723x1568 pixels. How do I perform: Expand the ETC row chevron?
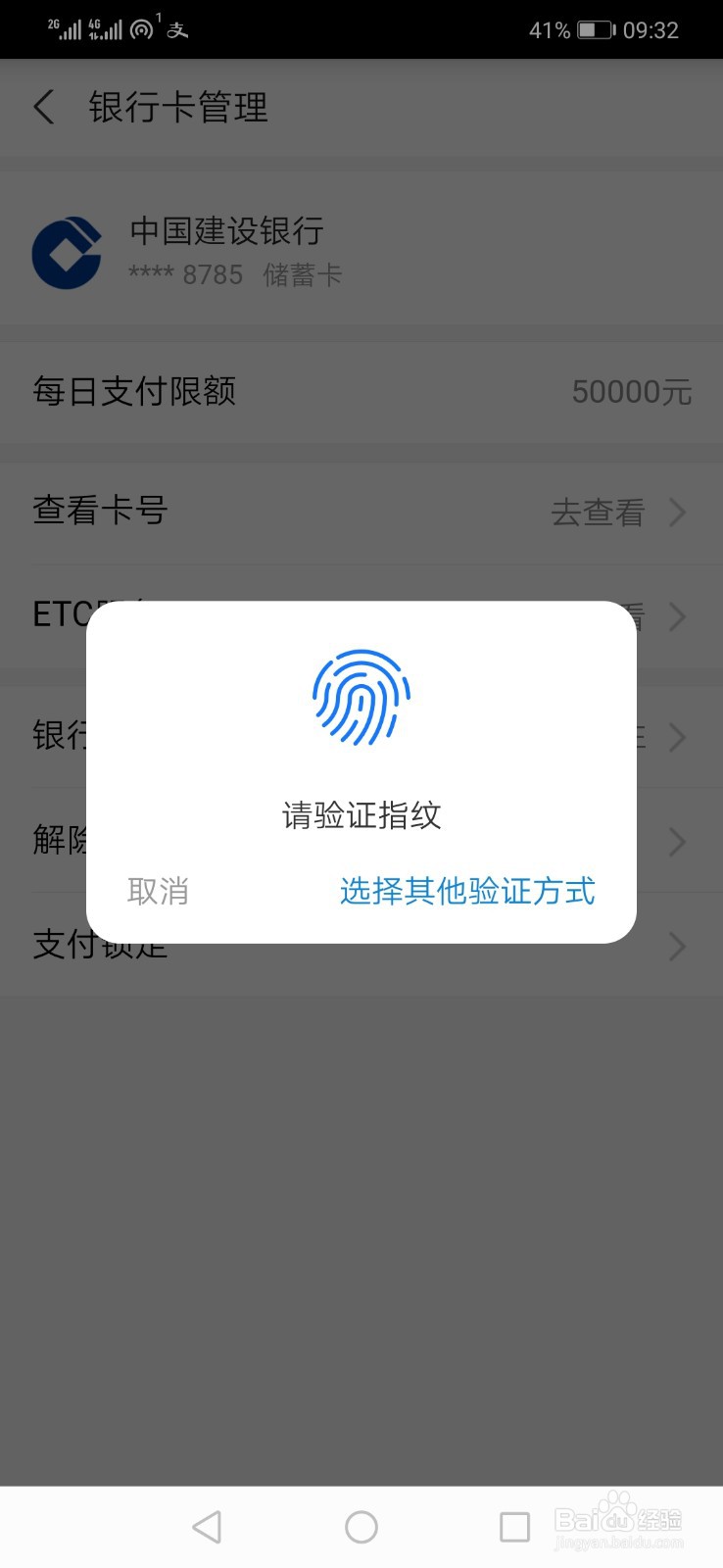(676, 617)
